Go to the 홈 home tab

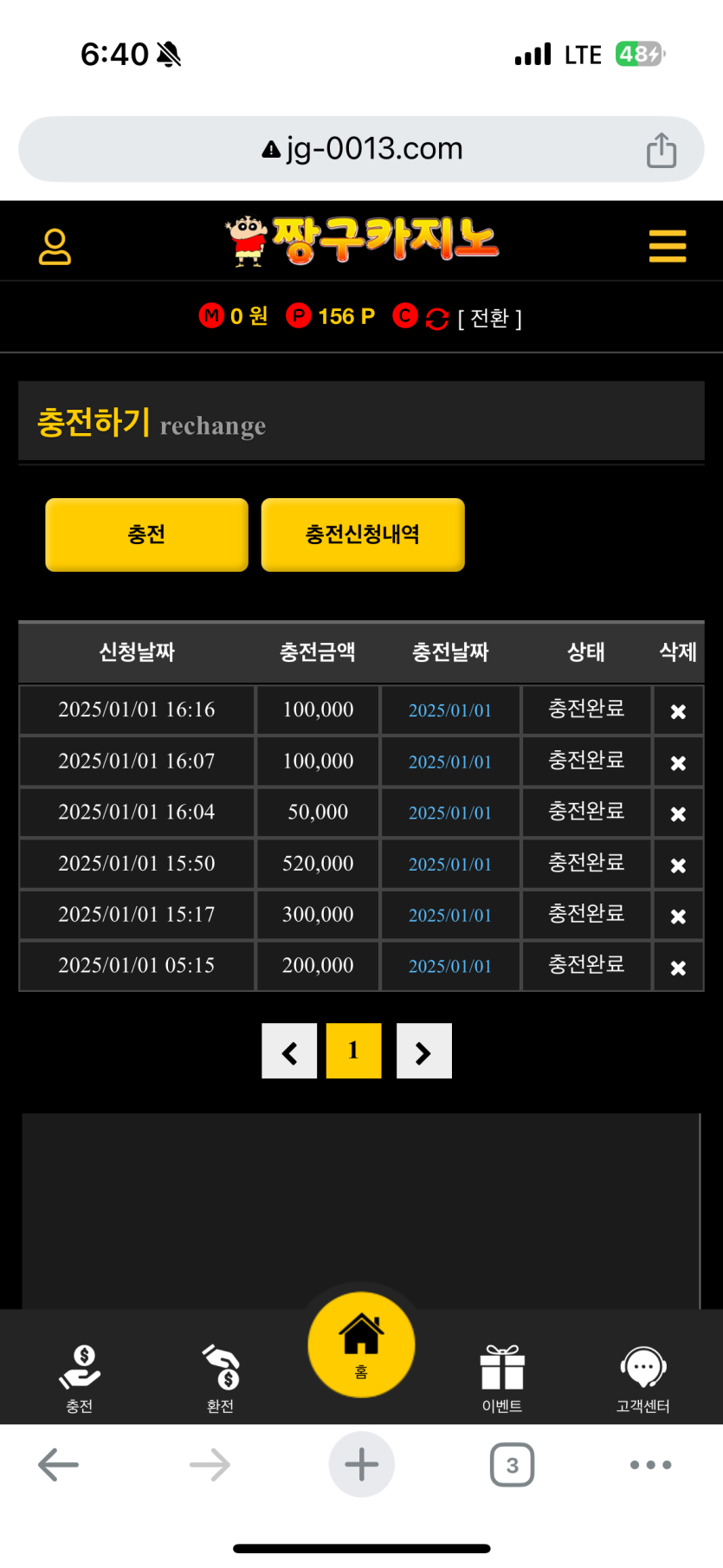point(361,1344)
